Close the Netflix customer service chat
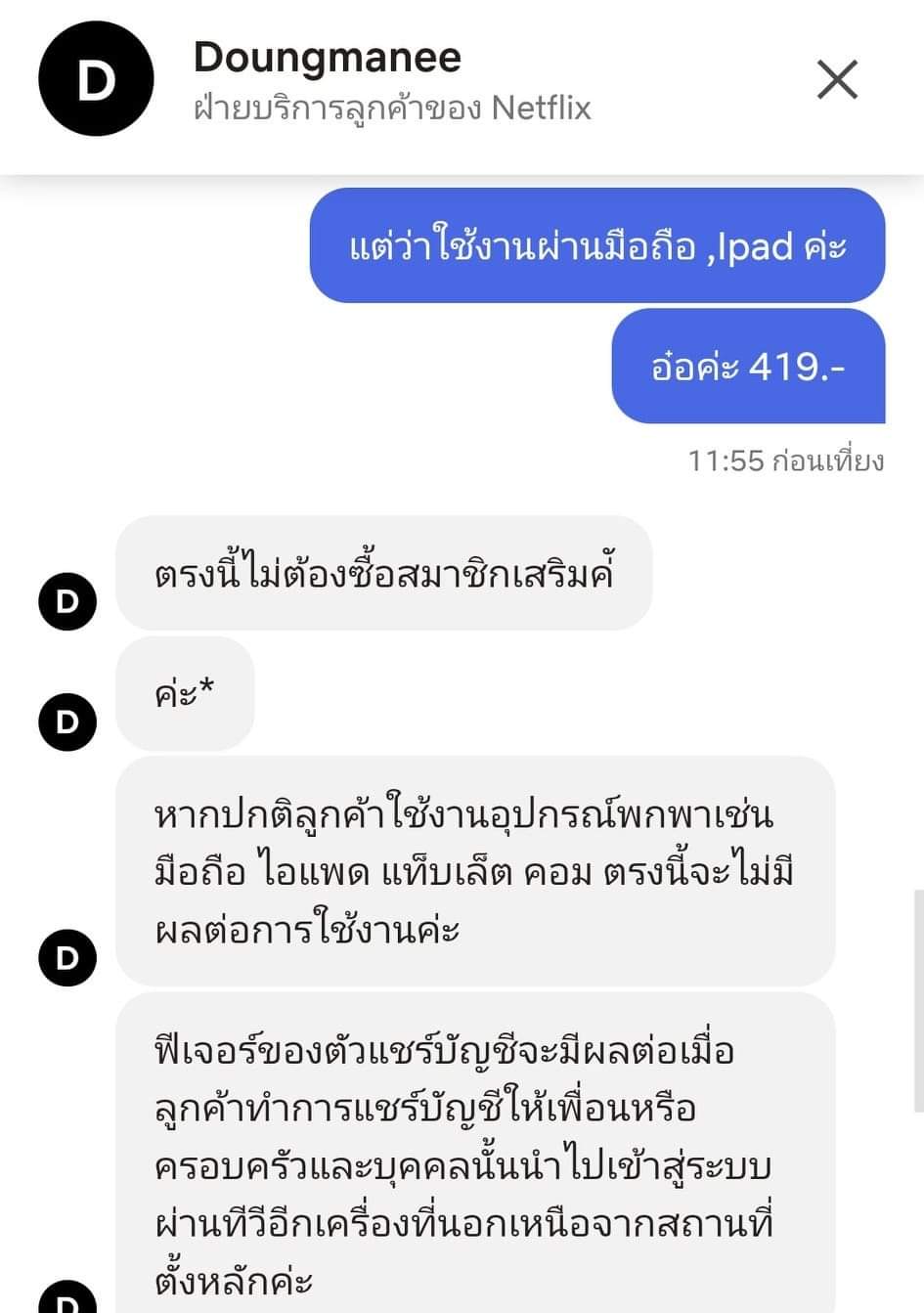The height and width of the screenshot is (1313, 924). [837, 79]
